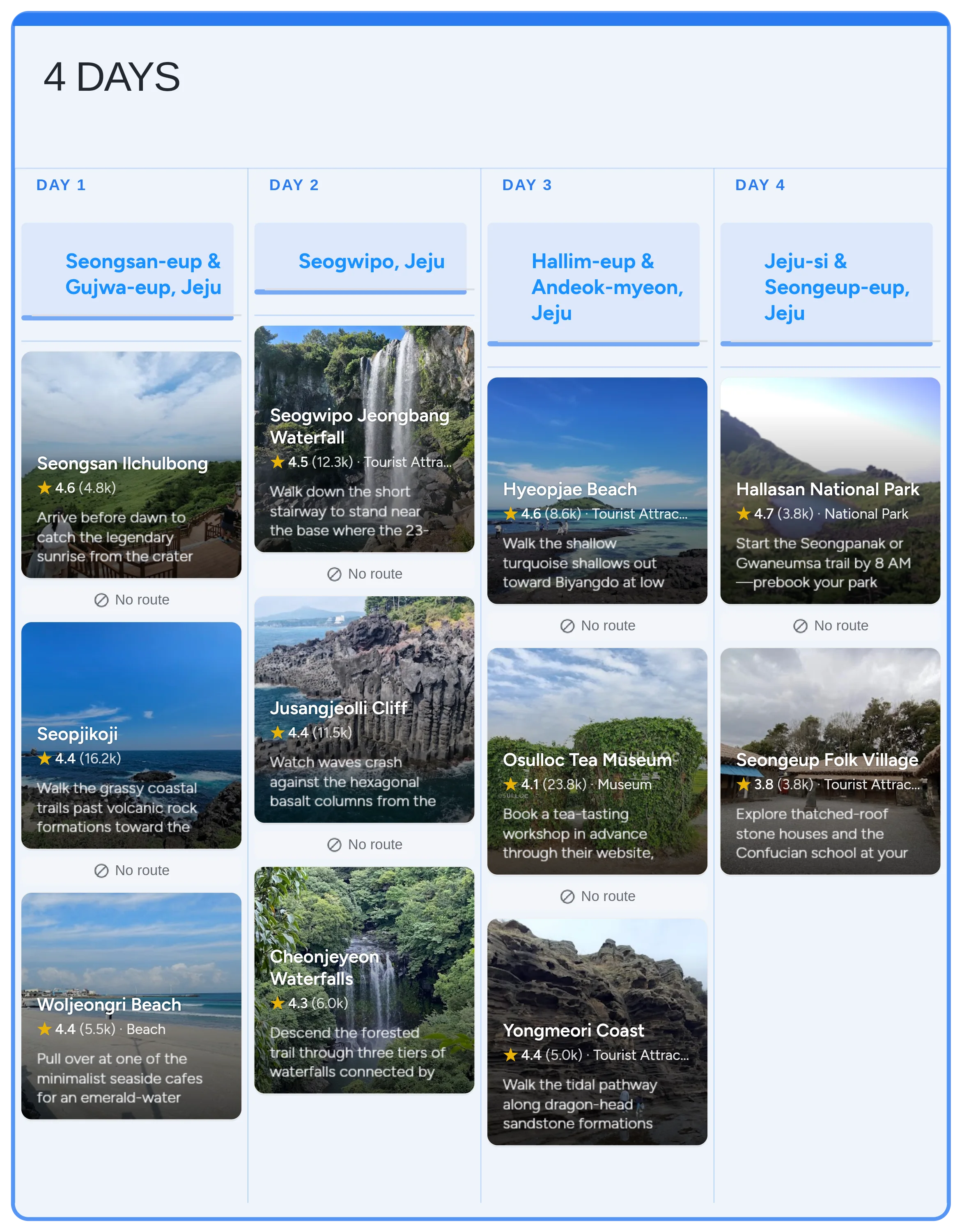View Hyeopjae Beach details
The height and width of the screenshot is (1232, 962).
597,490
